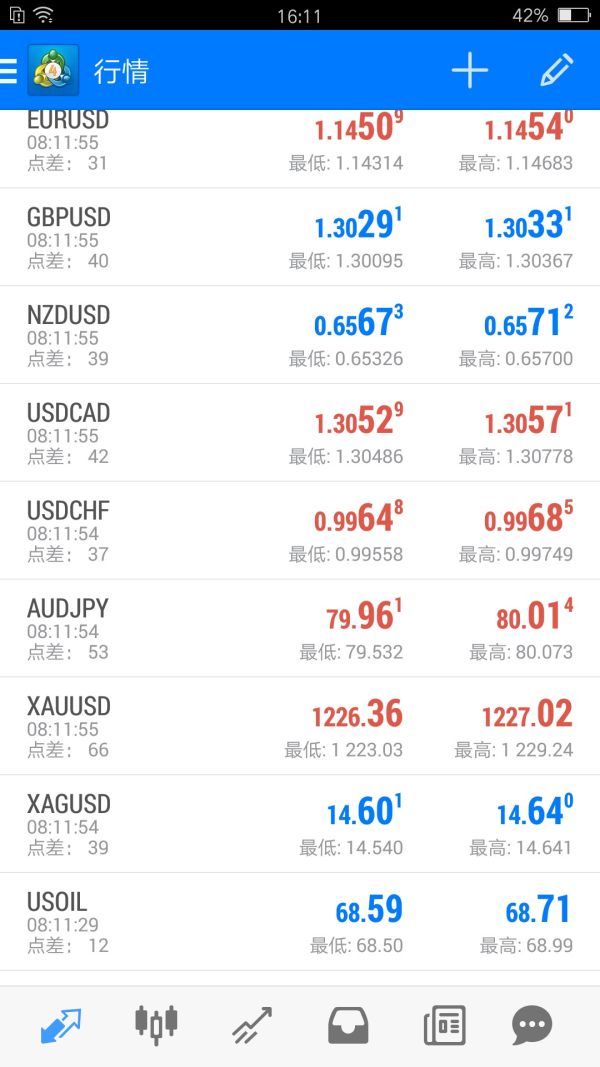Switch to the quotes arrows tab
Viewport: 600px width, 1067px height.
click(x=61, y=1025)
